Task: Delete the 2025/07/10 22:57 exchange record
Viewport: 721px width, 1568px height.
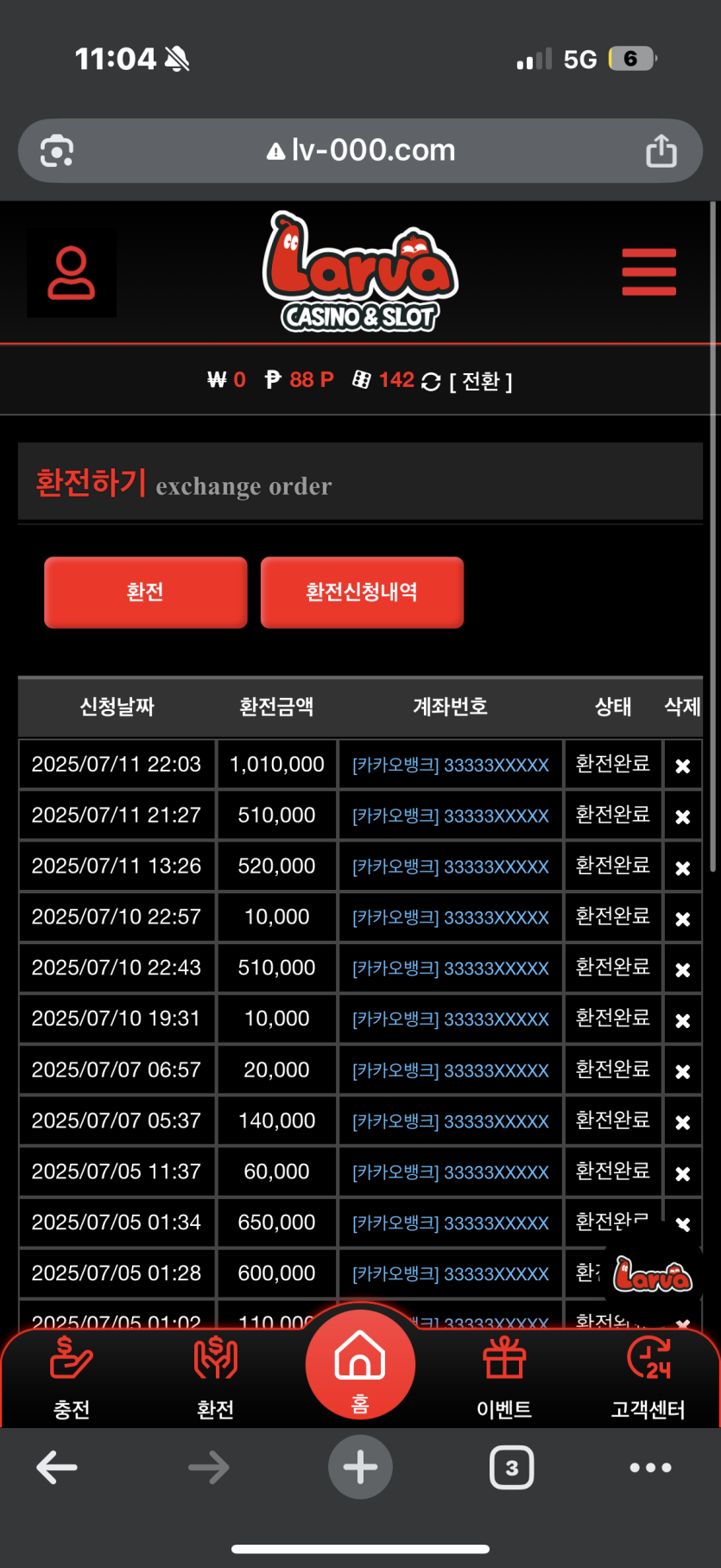Action: click(x=682, y=918)
